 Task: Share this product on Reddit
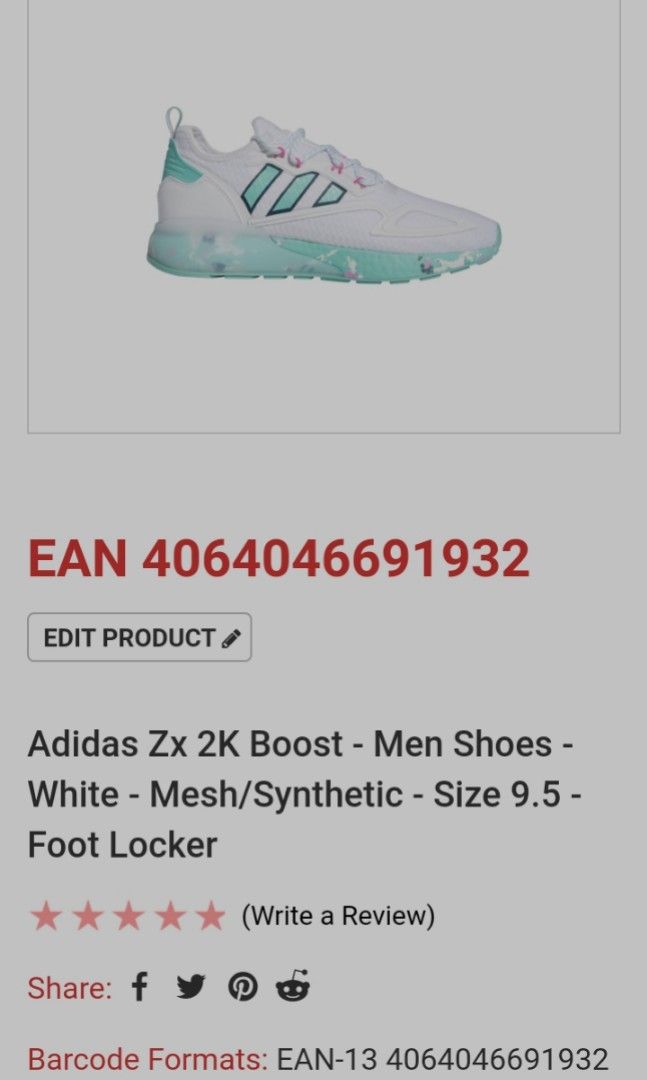[x=293, y=988]
